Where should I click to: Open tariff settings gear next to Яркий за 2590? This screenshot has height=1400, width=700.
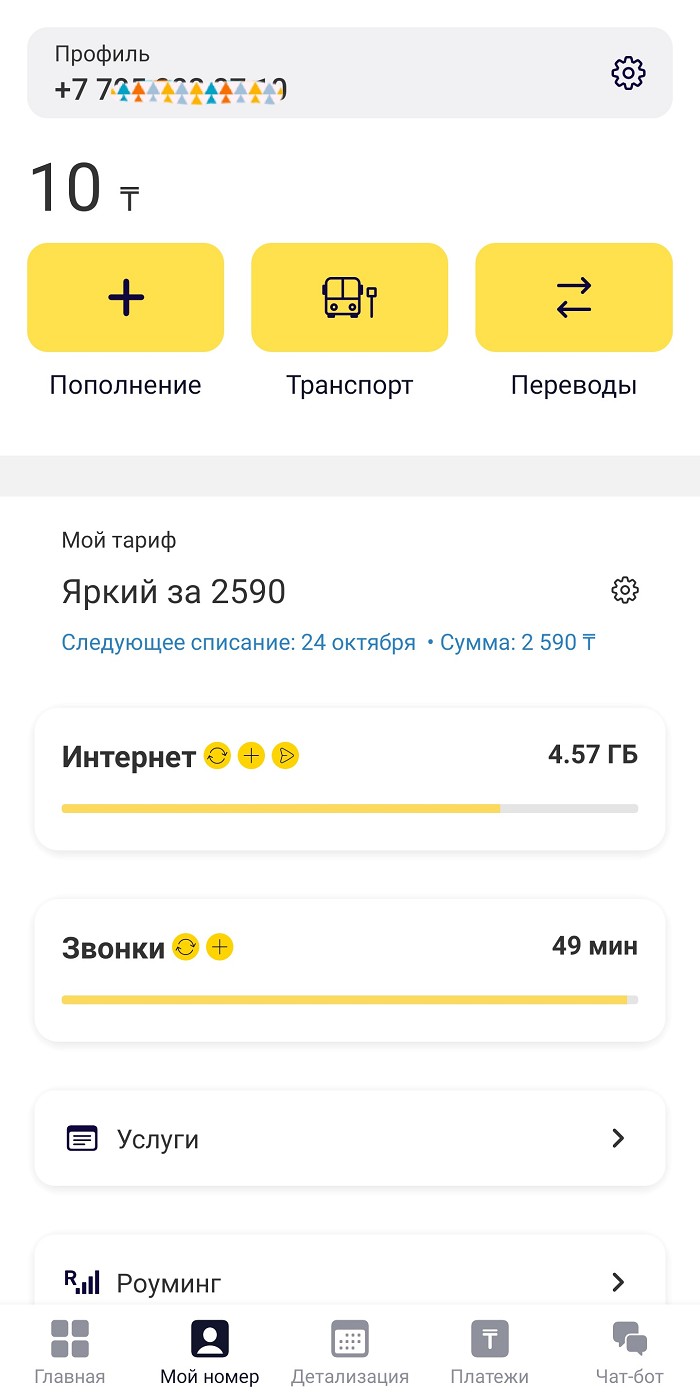coord(625,590)
